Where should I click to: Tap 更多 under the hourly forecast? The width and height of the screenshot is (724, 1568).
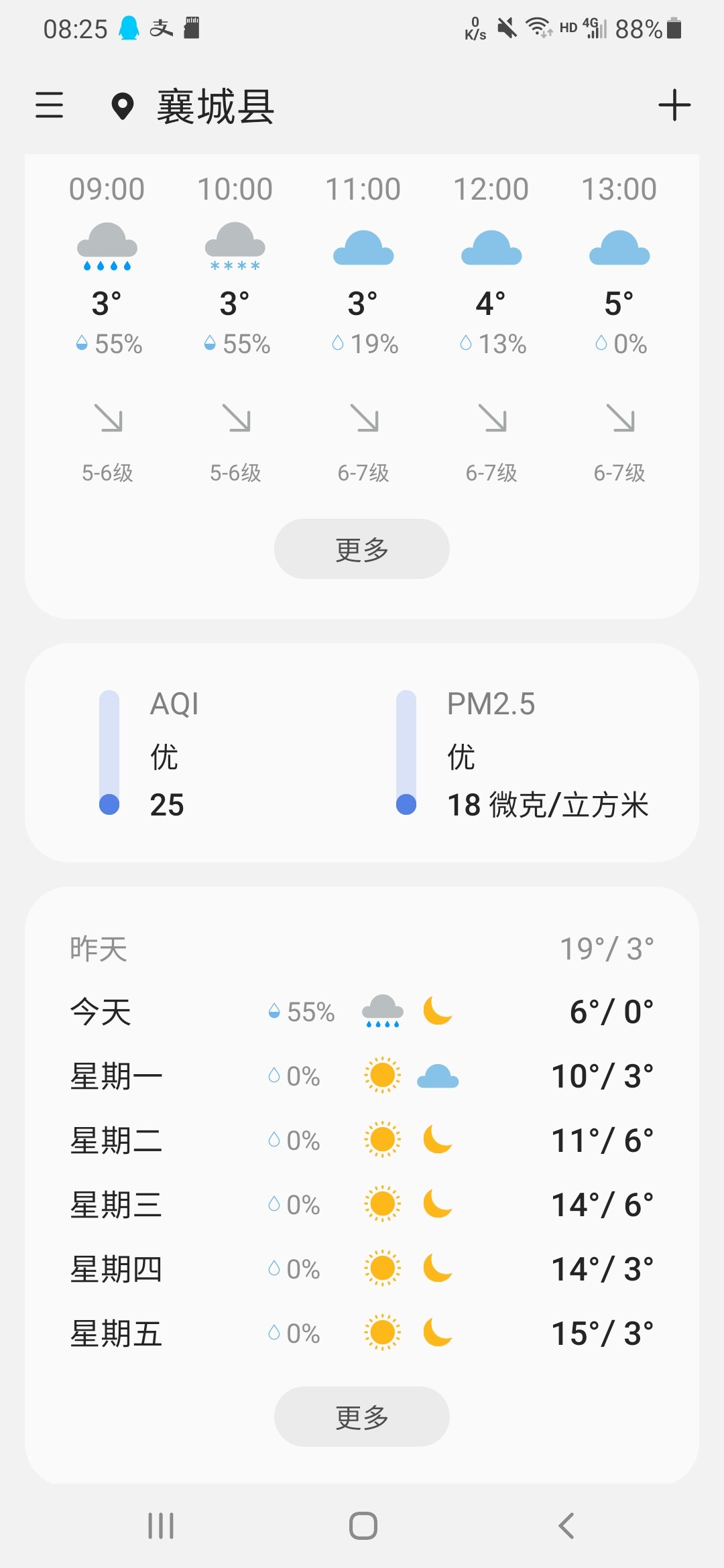(x=361, y=549)
